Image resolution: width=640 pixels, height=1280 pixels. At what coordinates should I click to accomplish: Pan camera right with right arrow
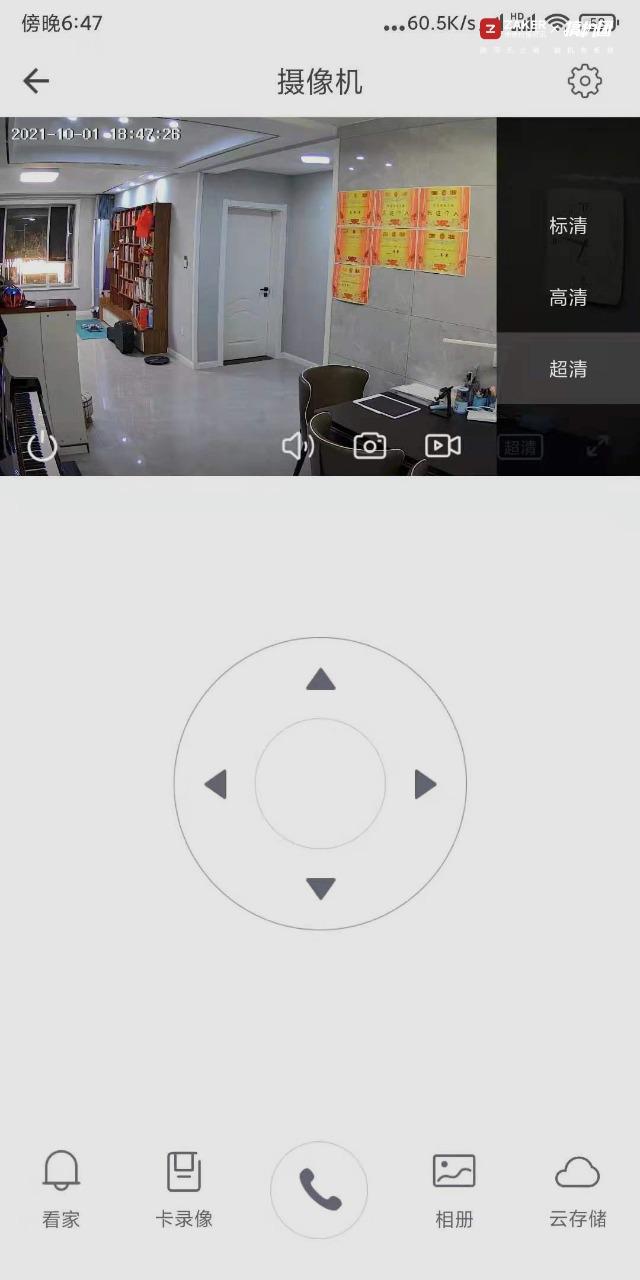425,784
